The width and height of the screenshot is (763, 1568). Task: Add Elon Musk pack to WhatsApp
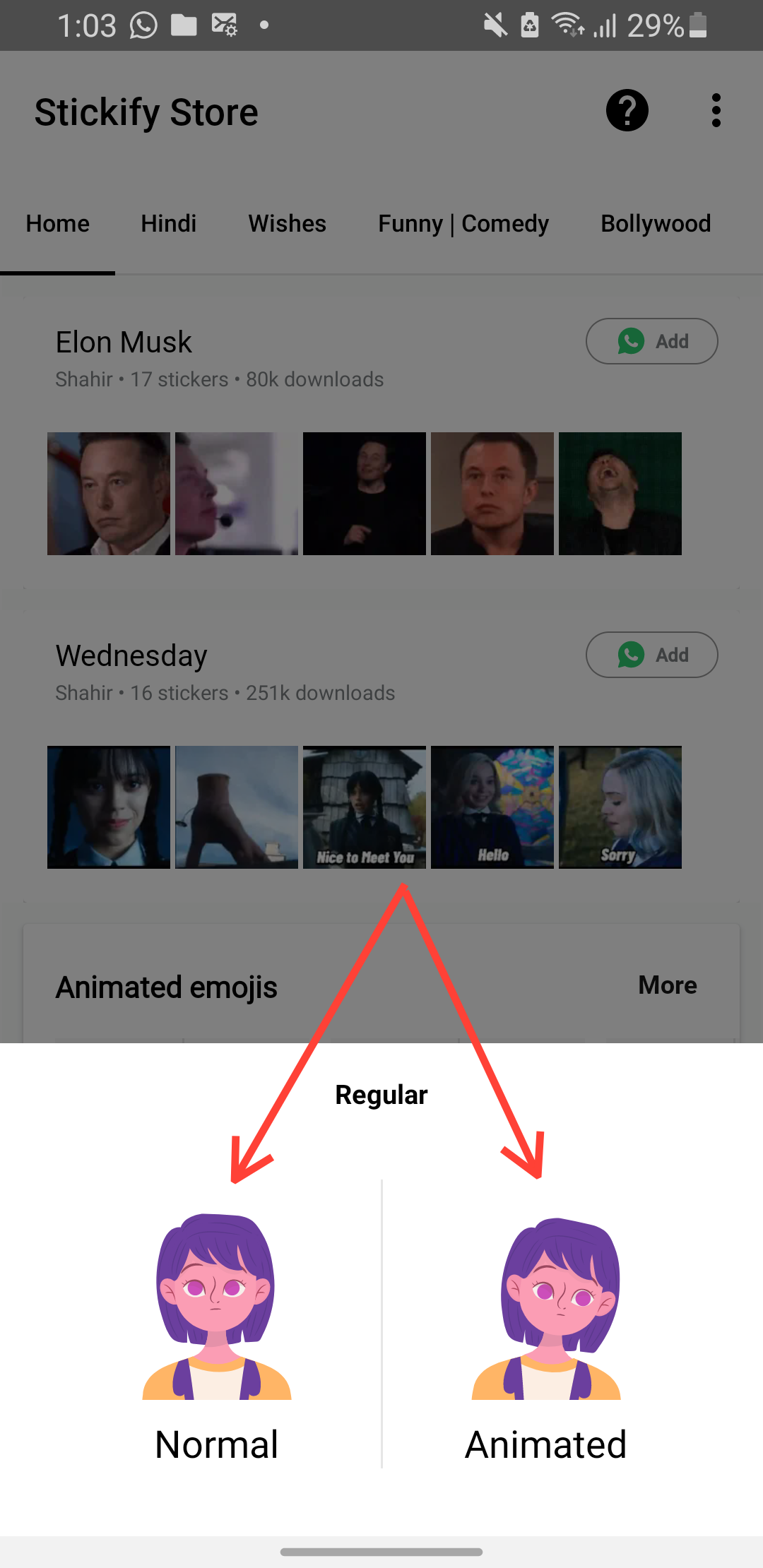(651, 341)
